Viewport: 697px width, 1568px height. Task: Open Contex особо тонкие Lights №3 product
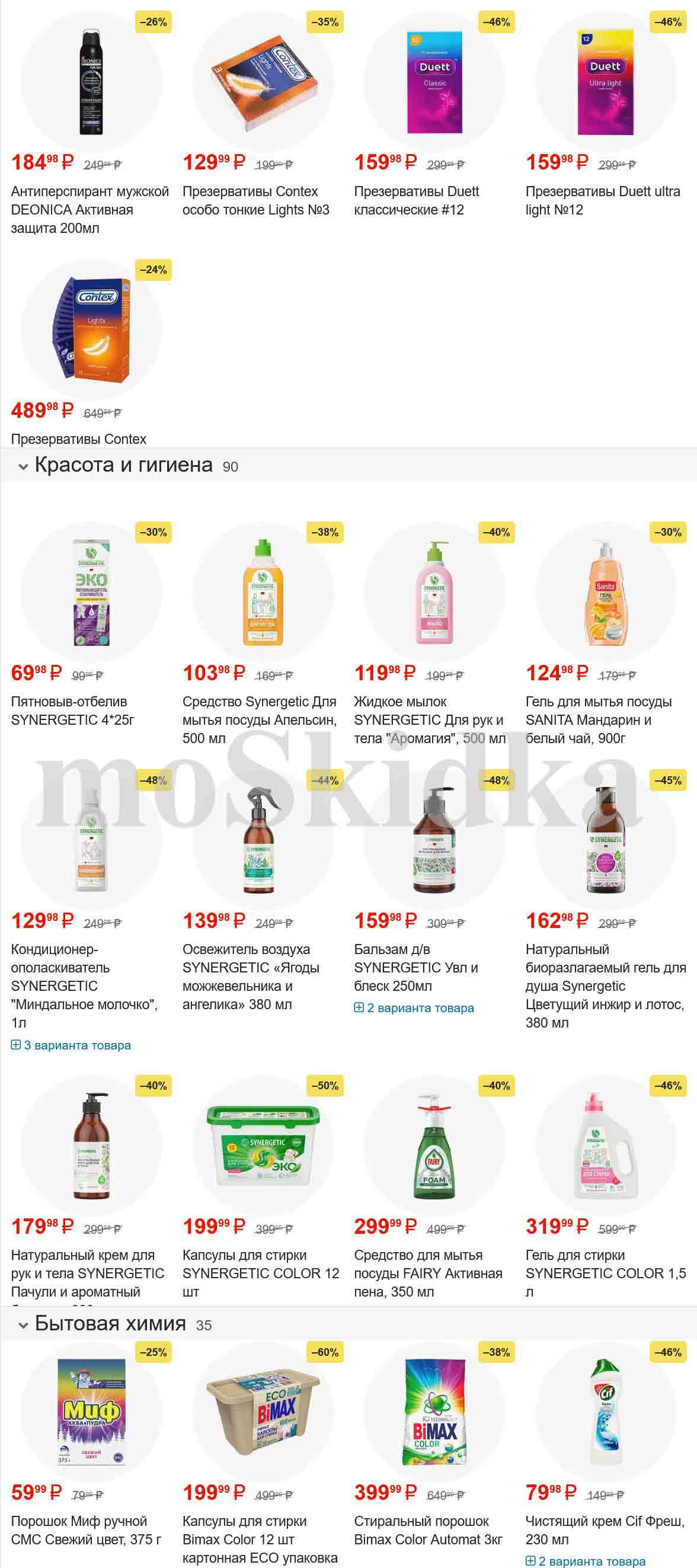pos(255,200)
